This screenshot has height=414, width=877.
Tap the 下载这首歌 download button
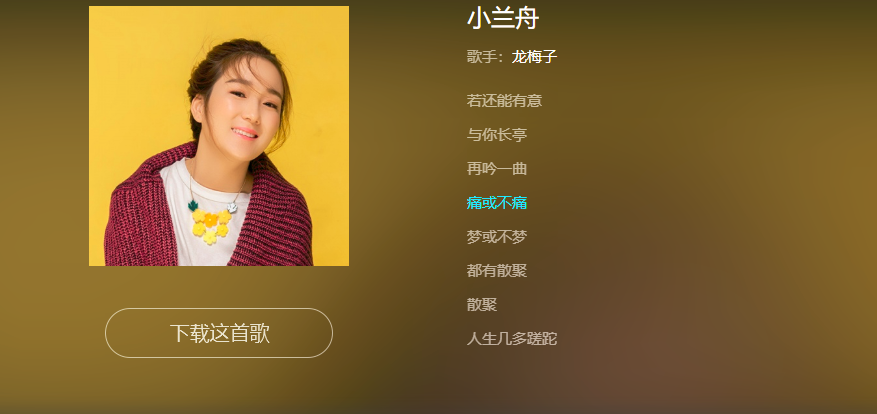[x=219, y=333]
